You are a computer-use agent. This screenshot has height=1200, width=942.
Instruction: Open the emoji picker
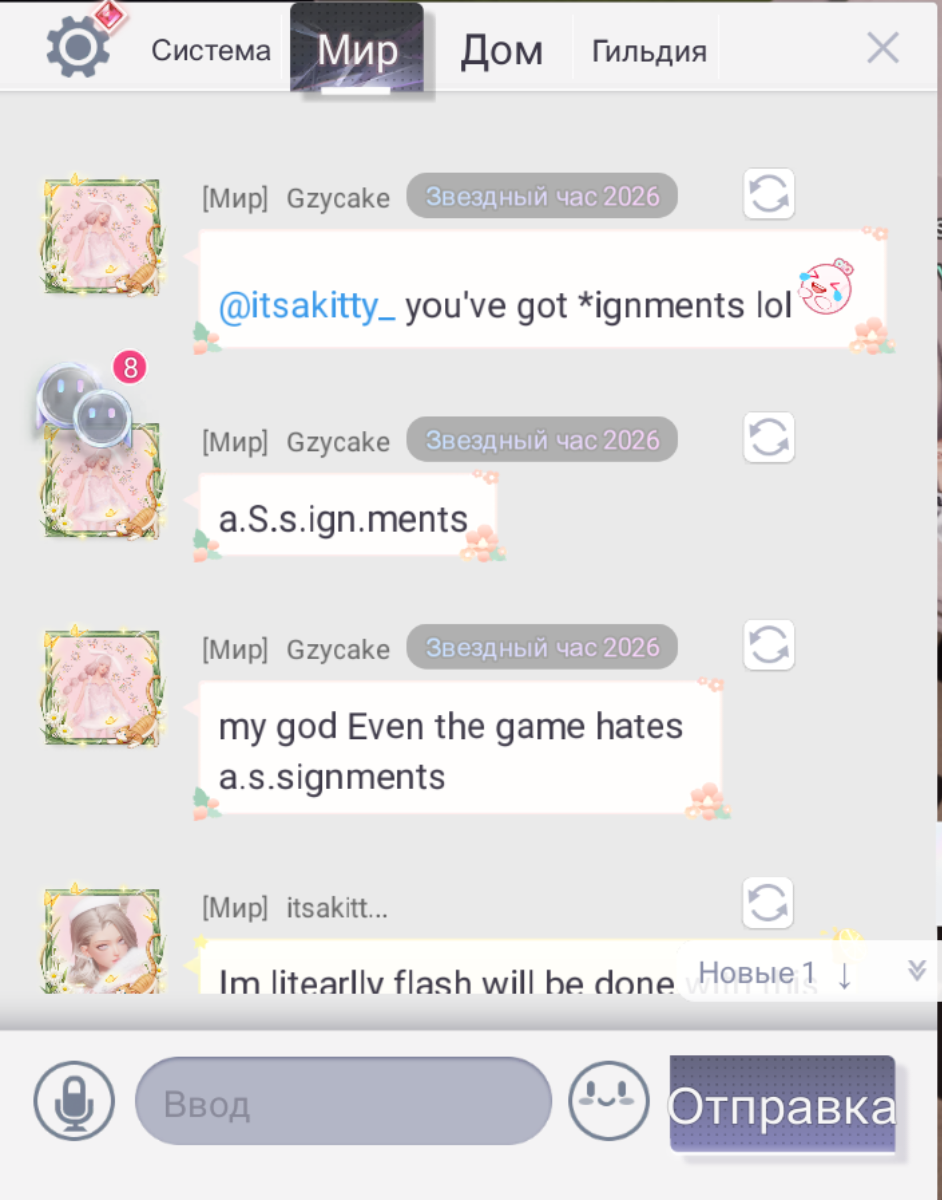pos(609,1101)
